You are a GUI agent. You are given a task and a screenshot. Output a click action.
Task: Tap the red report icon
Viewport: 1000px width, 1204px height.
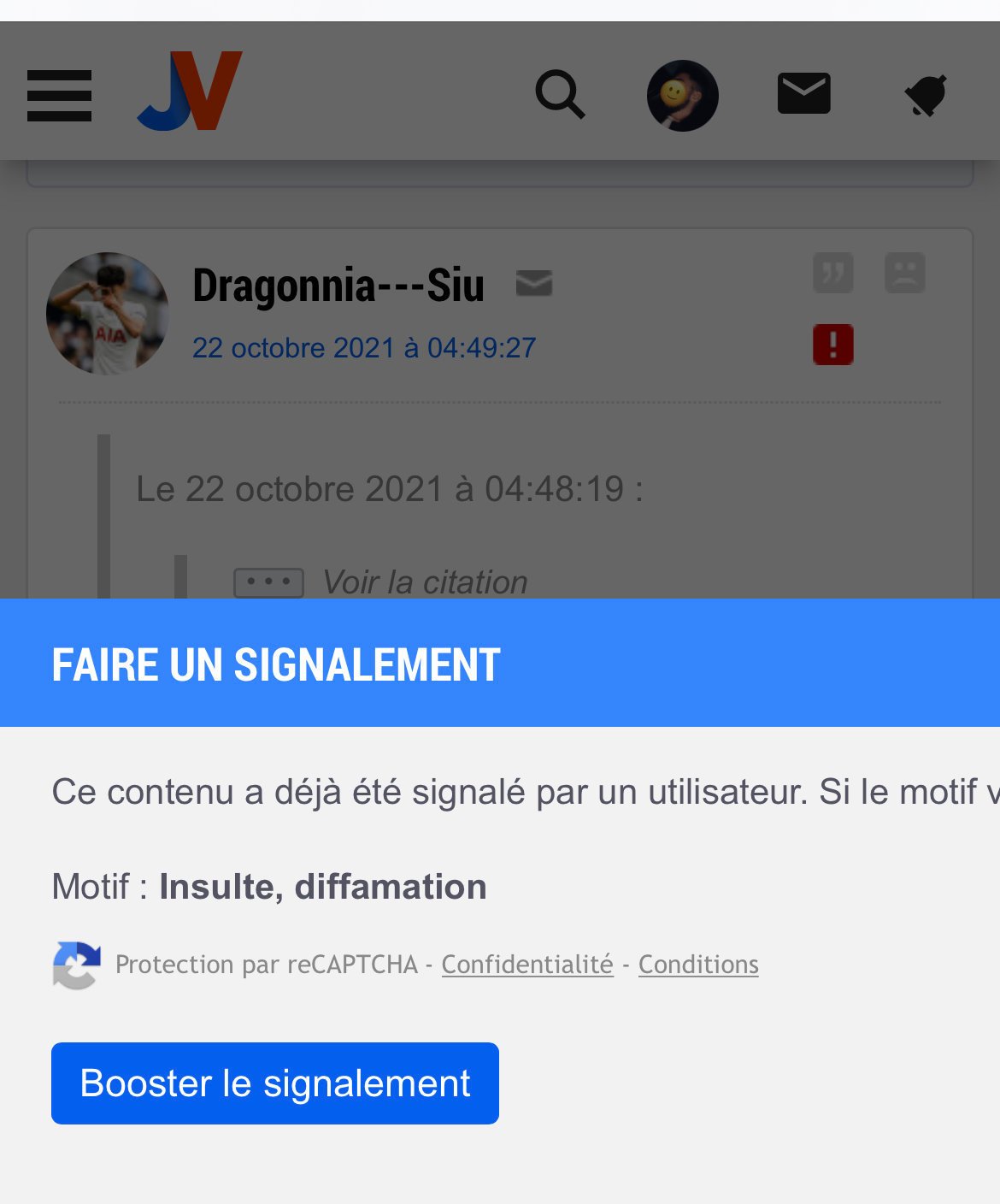(x=832, y=345)
